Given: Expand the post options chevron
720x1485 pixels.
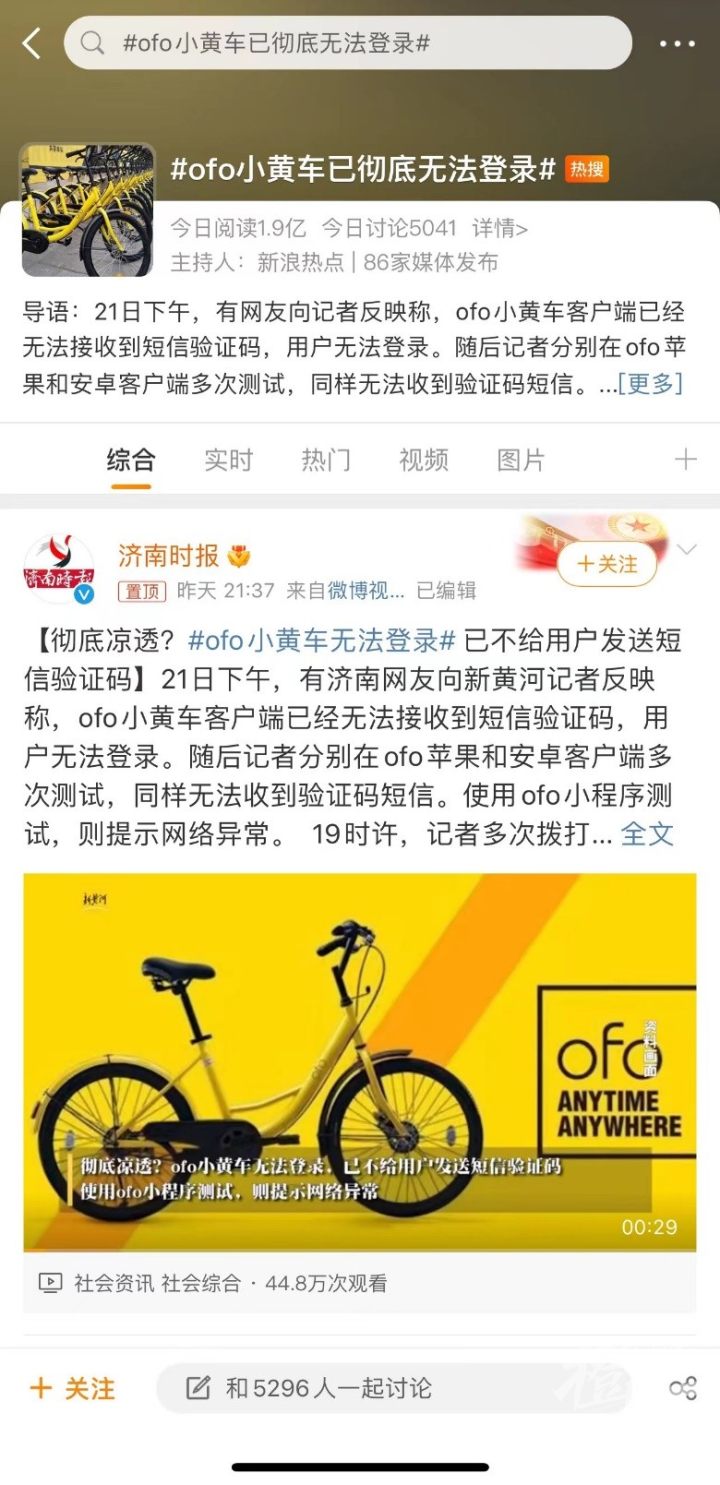Looking at the screenshot, I should point(687,549).
